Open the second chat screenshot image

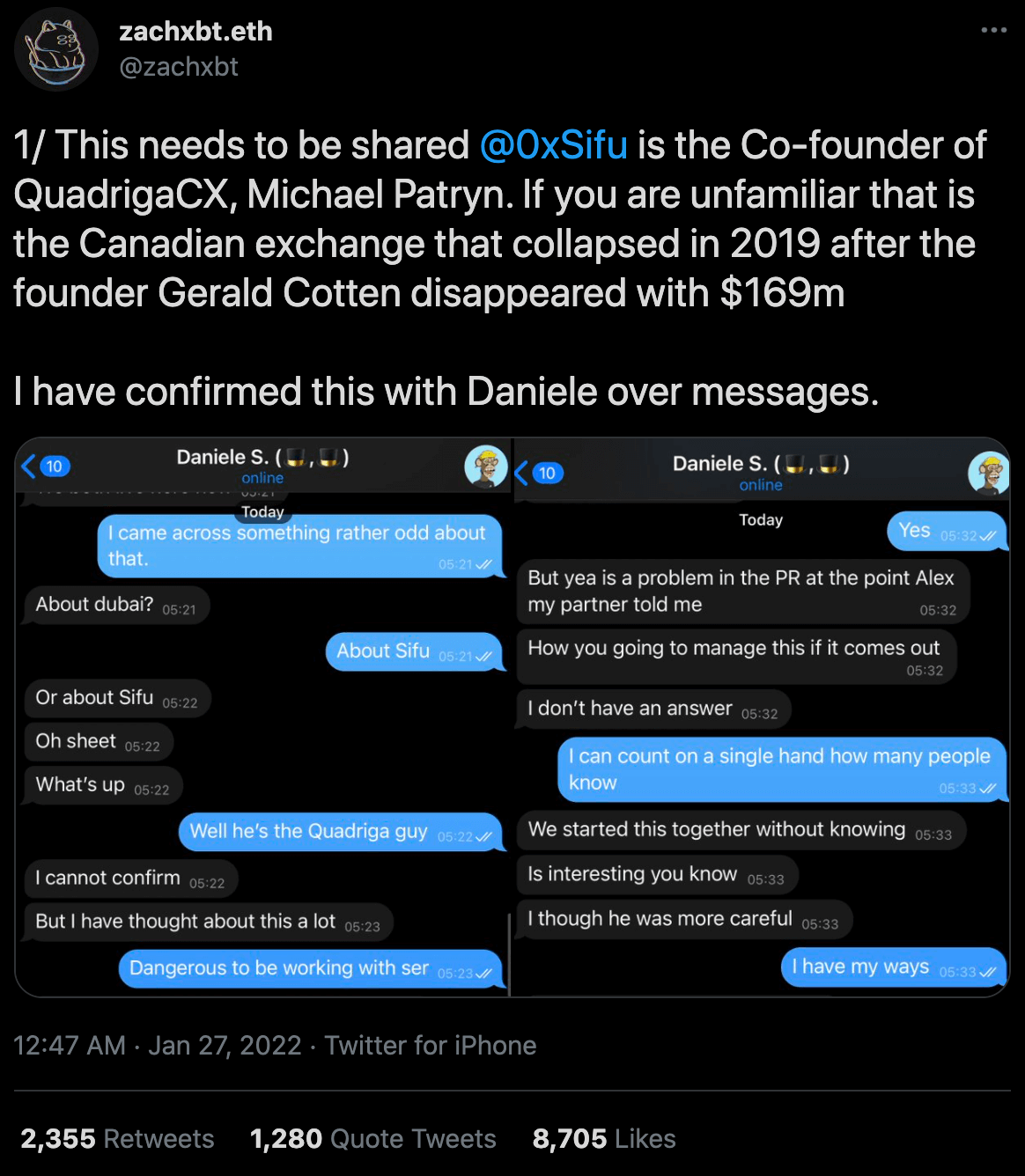(762, 717)
